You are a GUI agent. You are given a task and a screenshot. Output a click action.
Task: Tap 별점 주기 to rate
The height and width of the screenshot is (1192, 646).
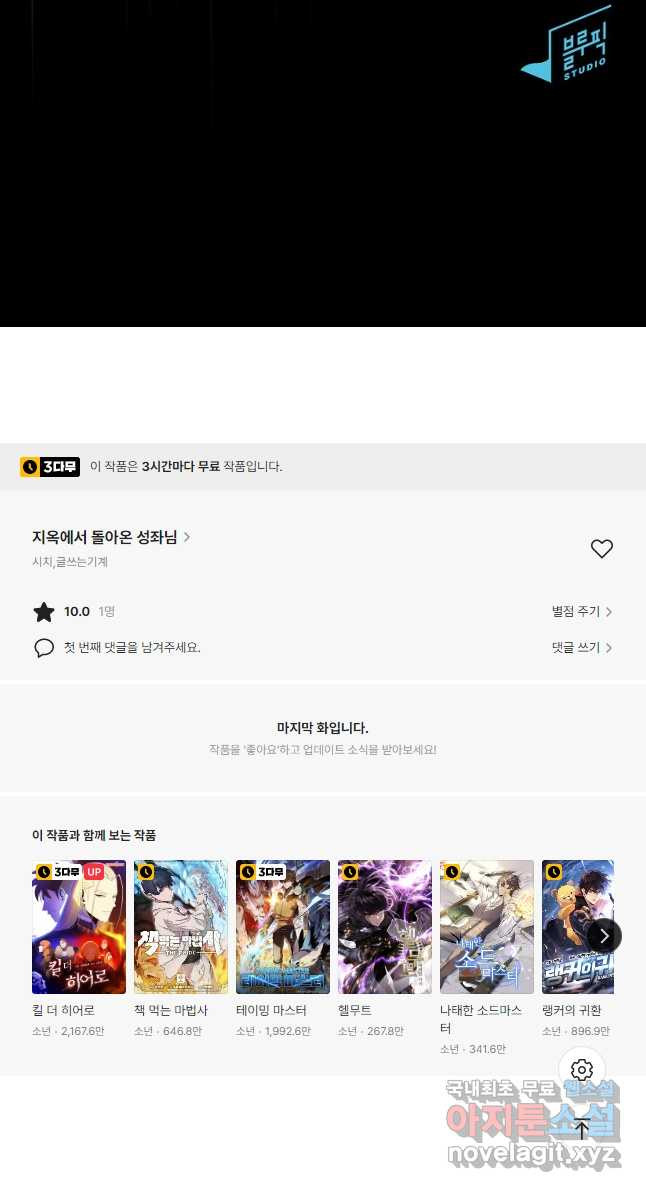581,611
